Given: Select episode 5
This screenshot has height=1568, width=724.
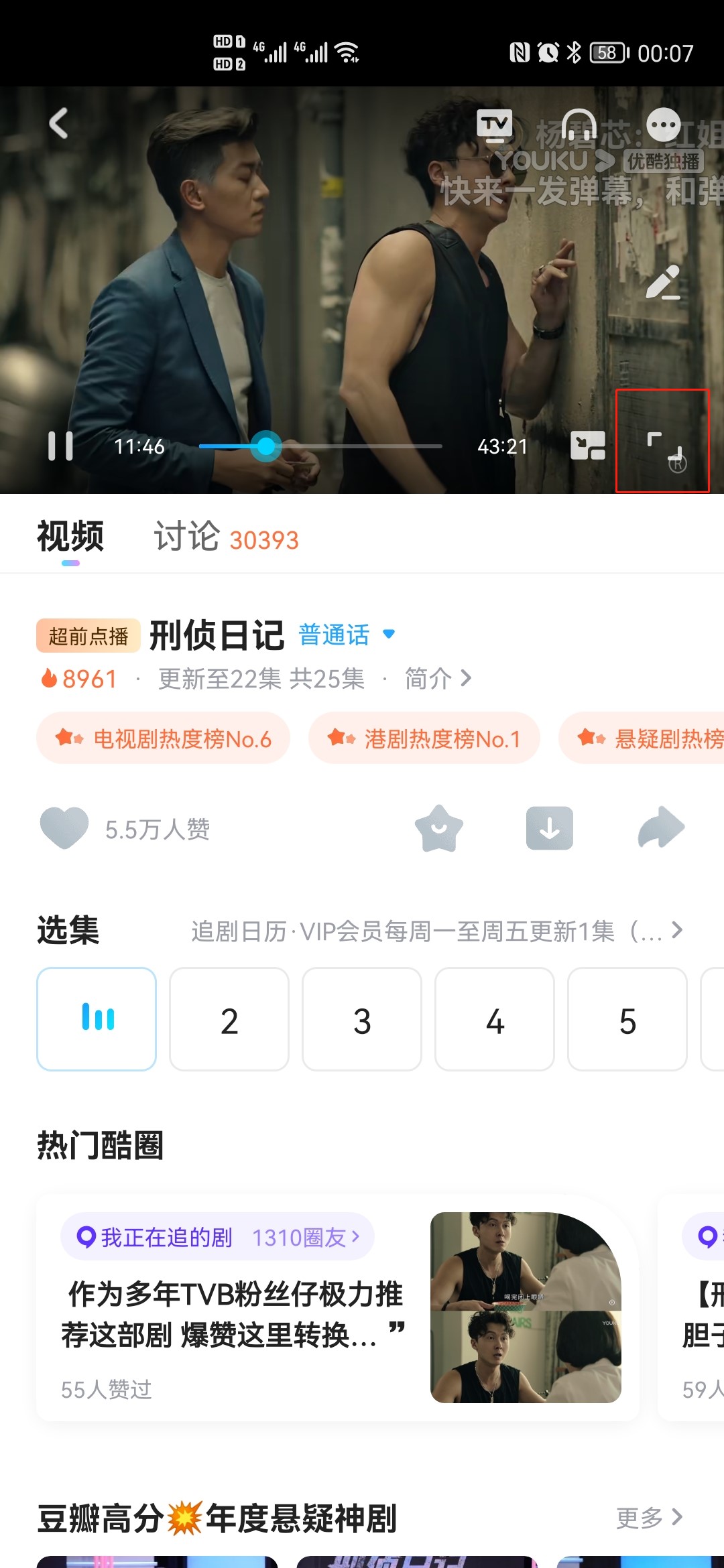Looking at the screenshot, I should click(x=627, y=1019).
